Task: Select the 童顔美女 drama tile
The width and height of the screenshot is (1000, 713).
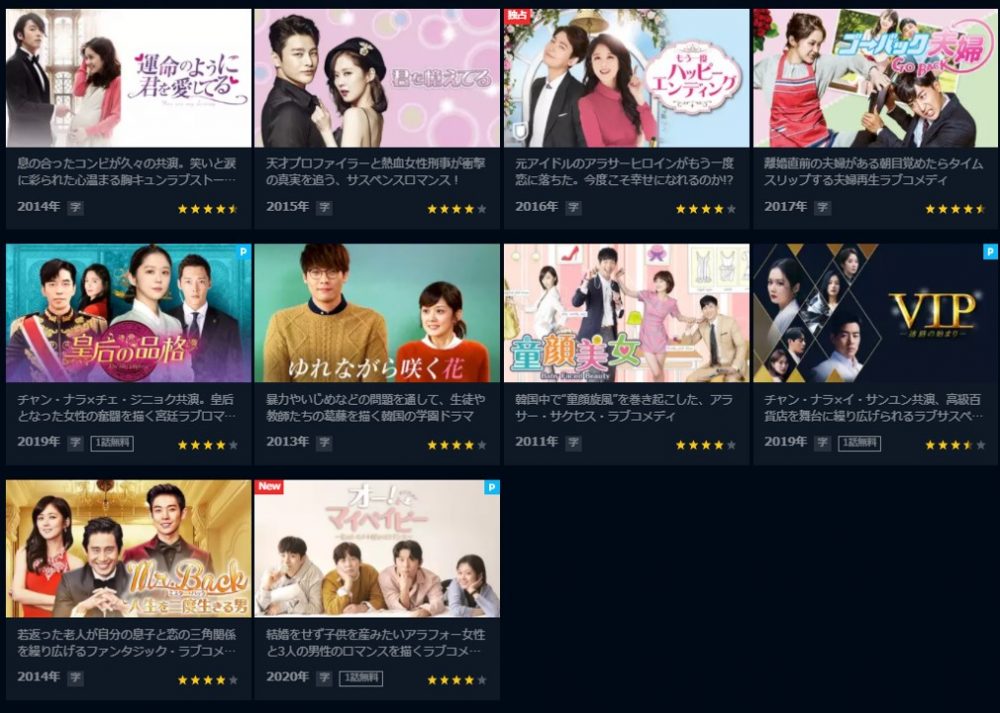Action: click(x=626, y=314)
